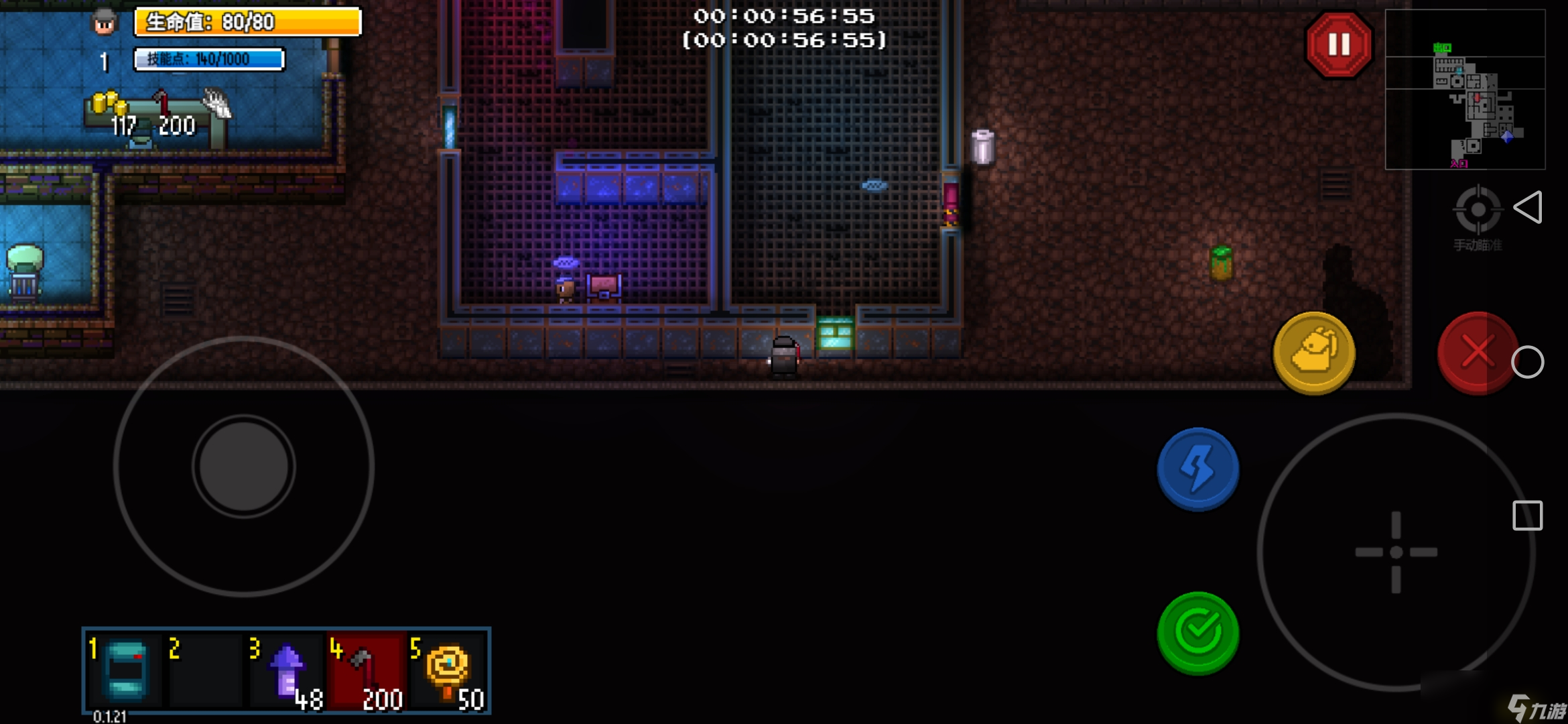The height and width of the screenshot is (724, 1568).
Task: Tap the red X cancel button
Action: [1476, 353]
